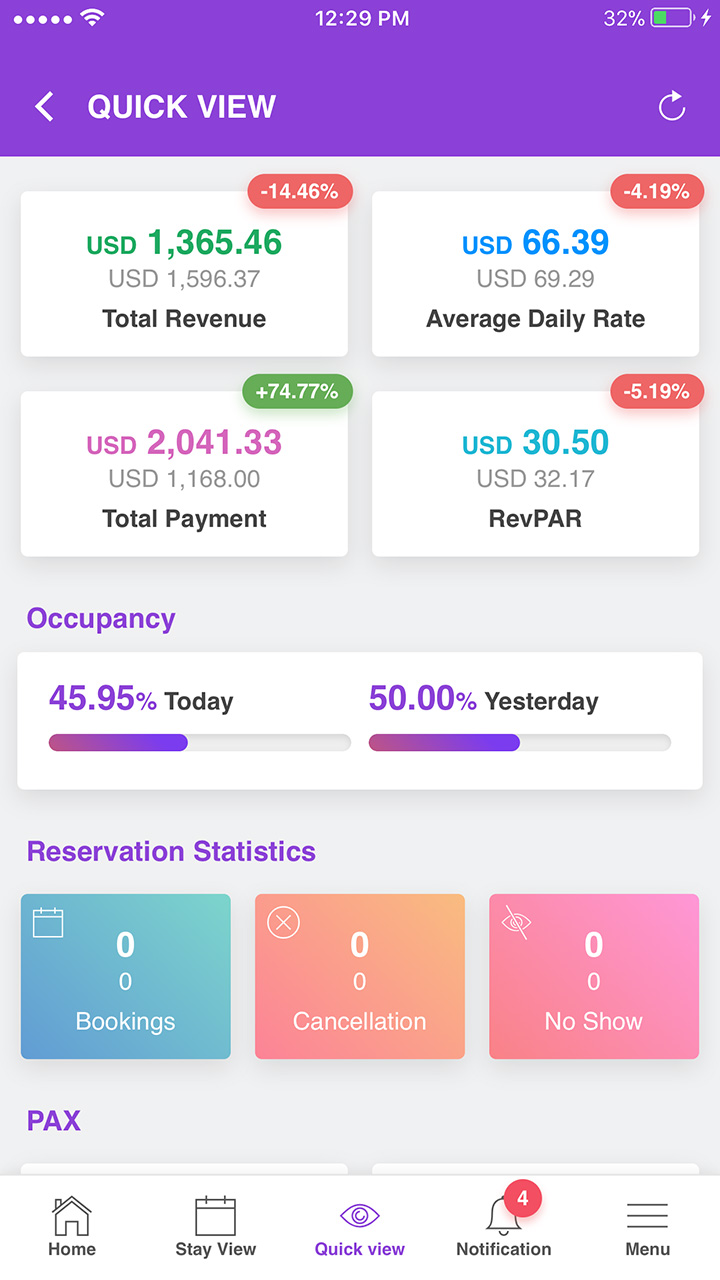
Task: Tap the +74.77% badge on Total Payment
Action: (297, 391)
